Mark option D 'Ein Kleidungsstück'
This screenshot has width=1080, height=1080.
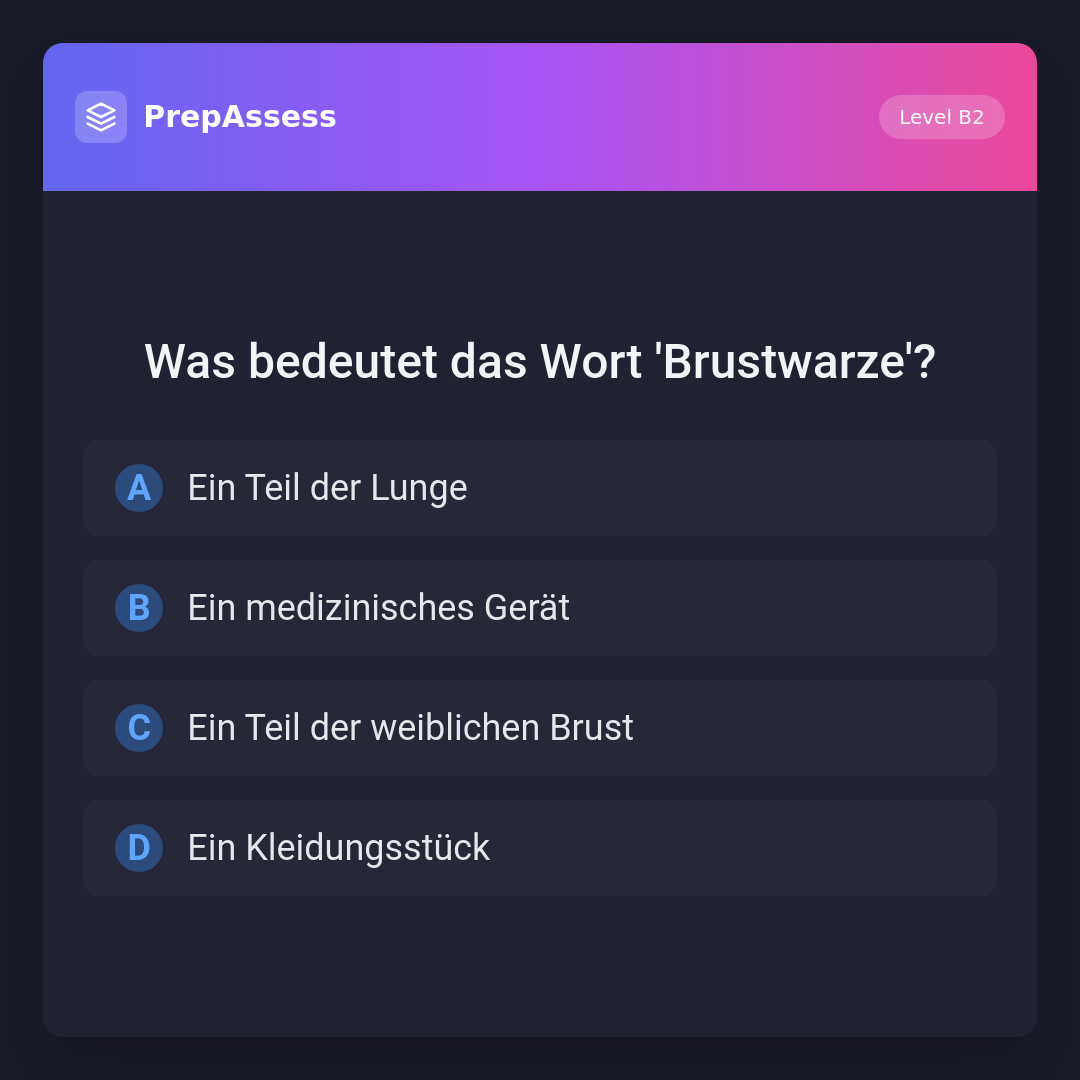point(540,848)
